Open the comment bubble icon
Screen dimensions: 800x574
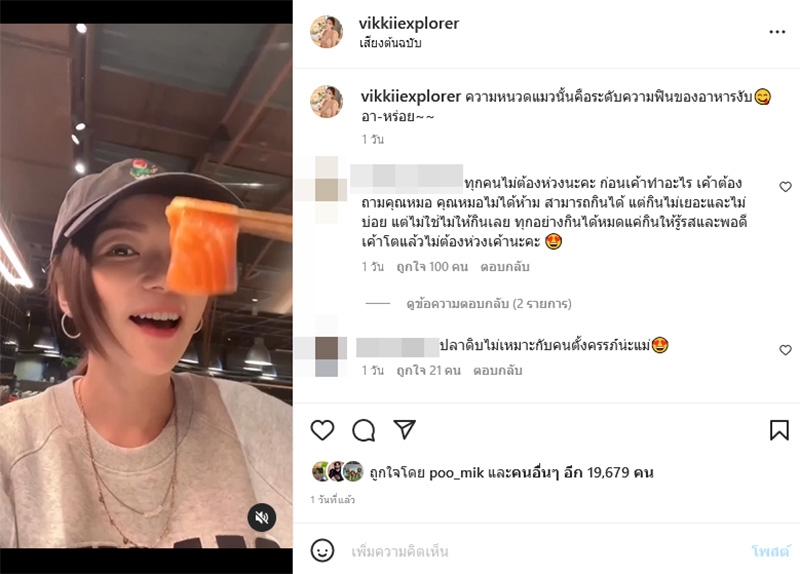pyautogui.click(x=363, y=430)
